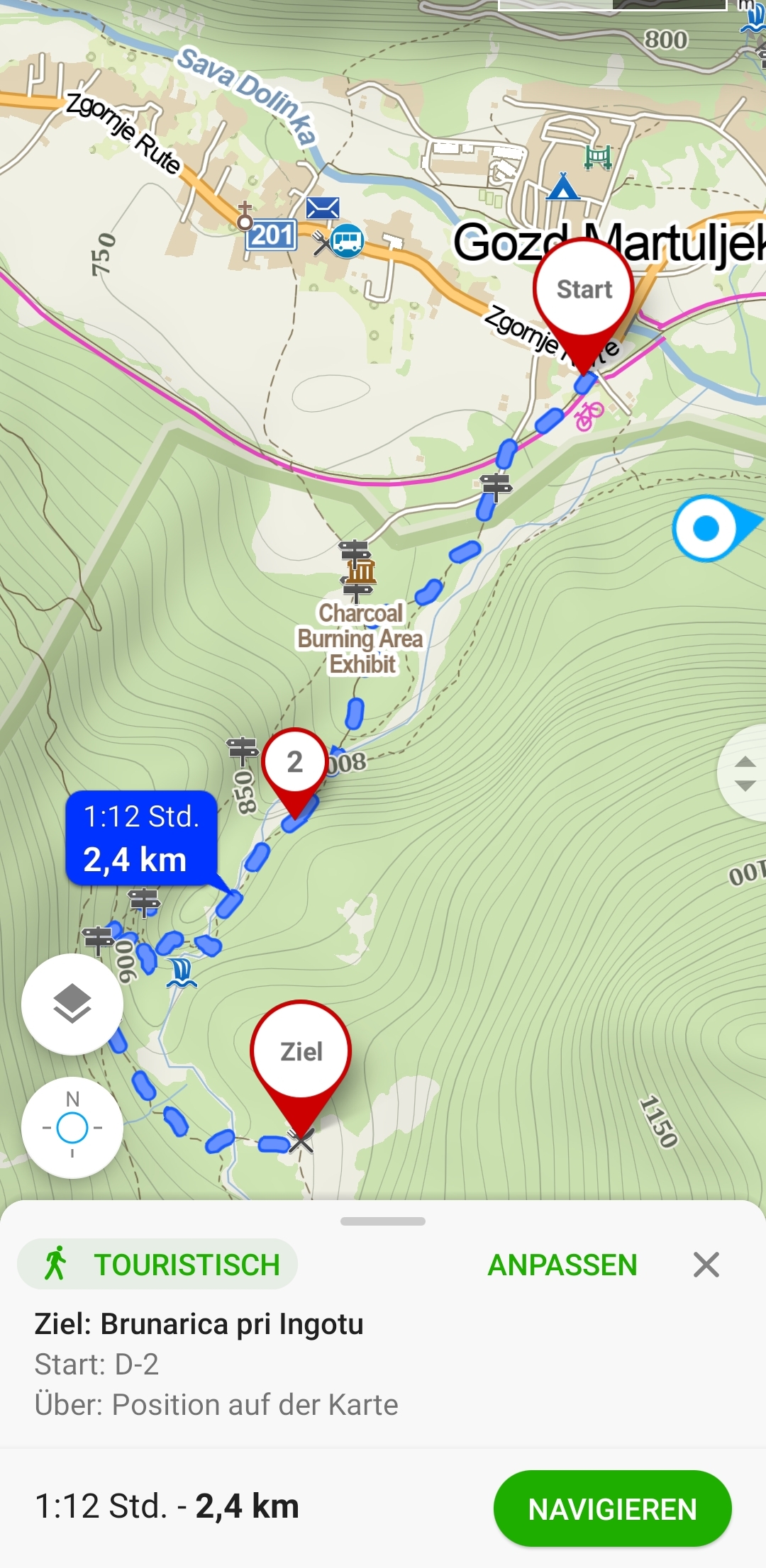Screen dimensions: 766x1568
Task: Tap ANPASSEN to customize the route
Action: point(562,1265)
